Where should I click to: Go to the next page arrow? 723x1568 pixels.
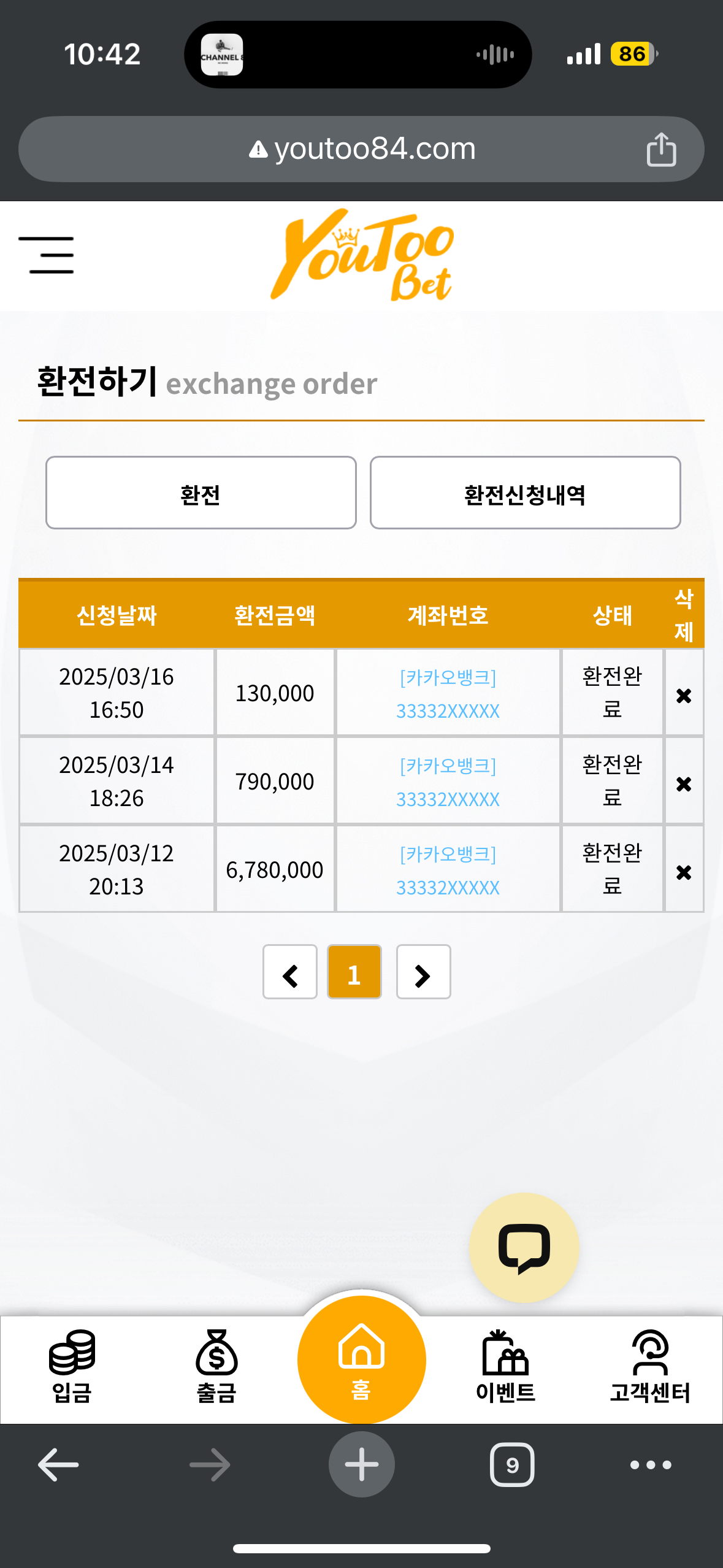423,972
